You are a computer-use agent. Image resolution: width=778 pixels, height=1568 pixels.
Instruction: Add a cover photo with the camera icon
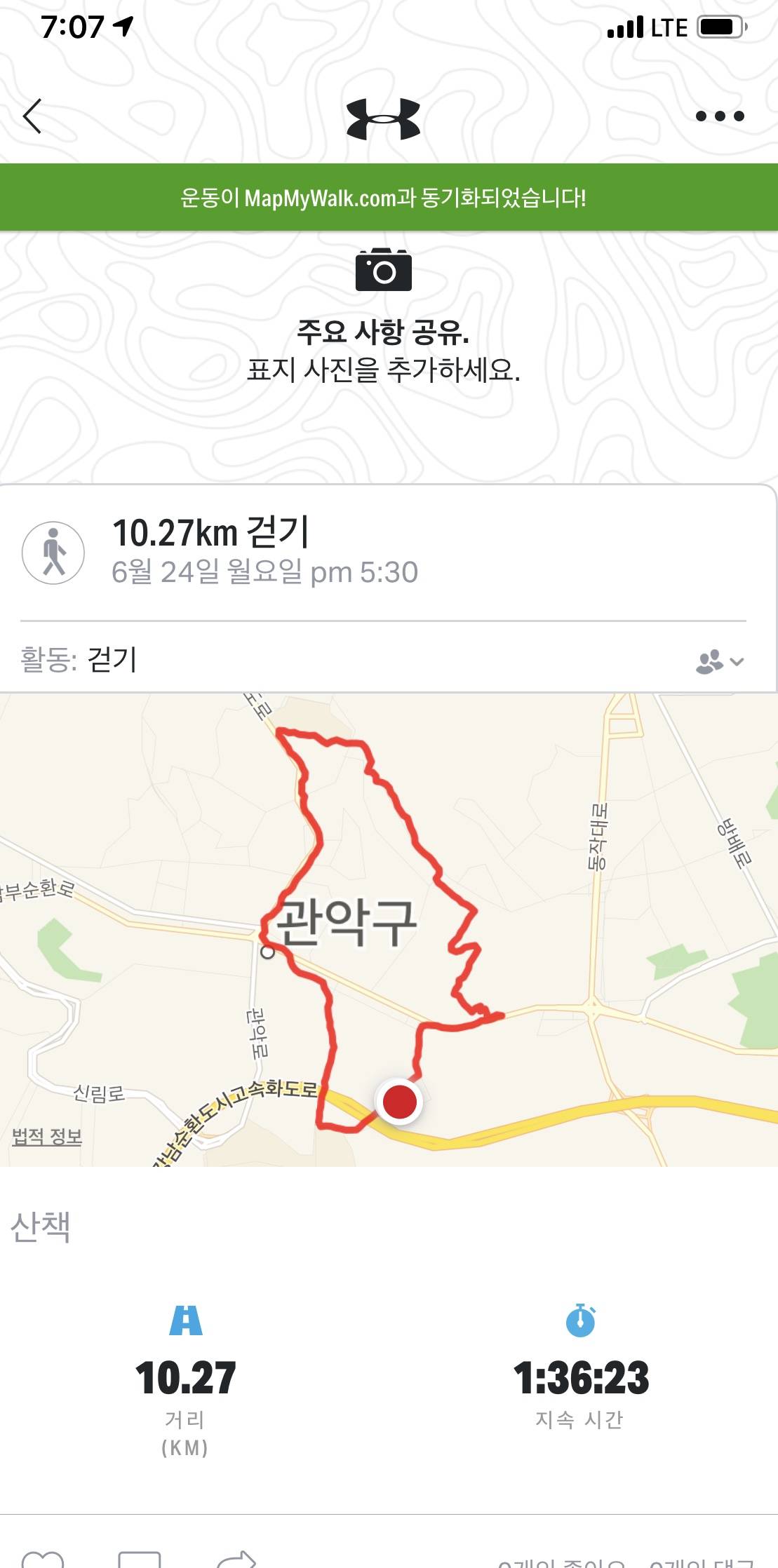383,270
